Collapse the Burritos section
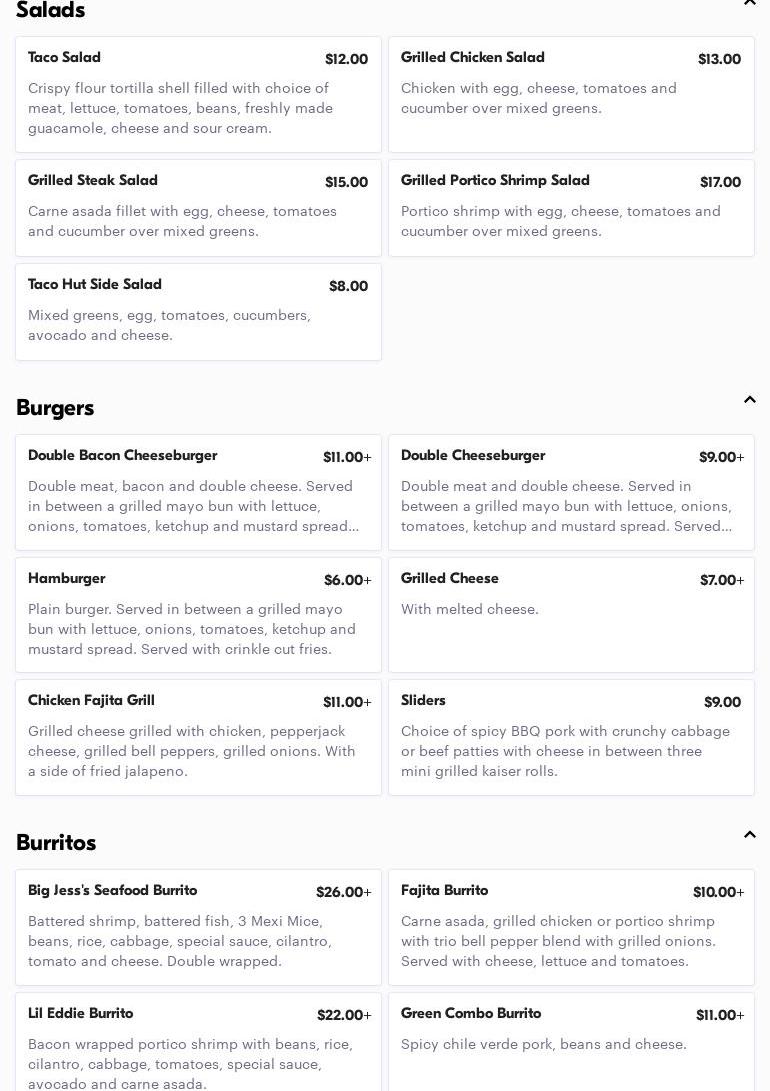This screenshot has height=1091, width=770. [x=750, y=835]
